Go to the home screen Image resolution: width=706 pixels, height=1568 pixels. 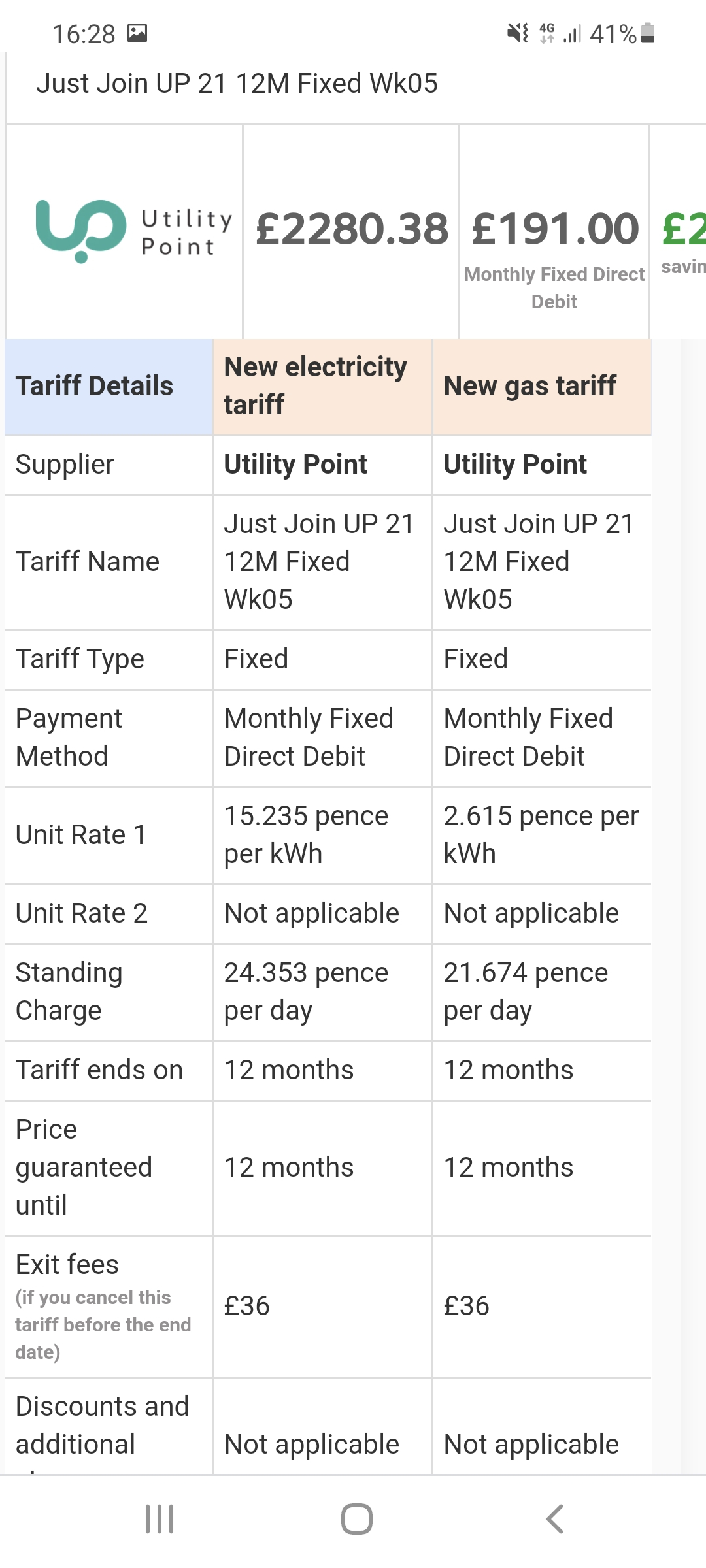click(357, 1519)
